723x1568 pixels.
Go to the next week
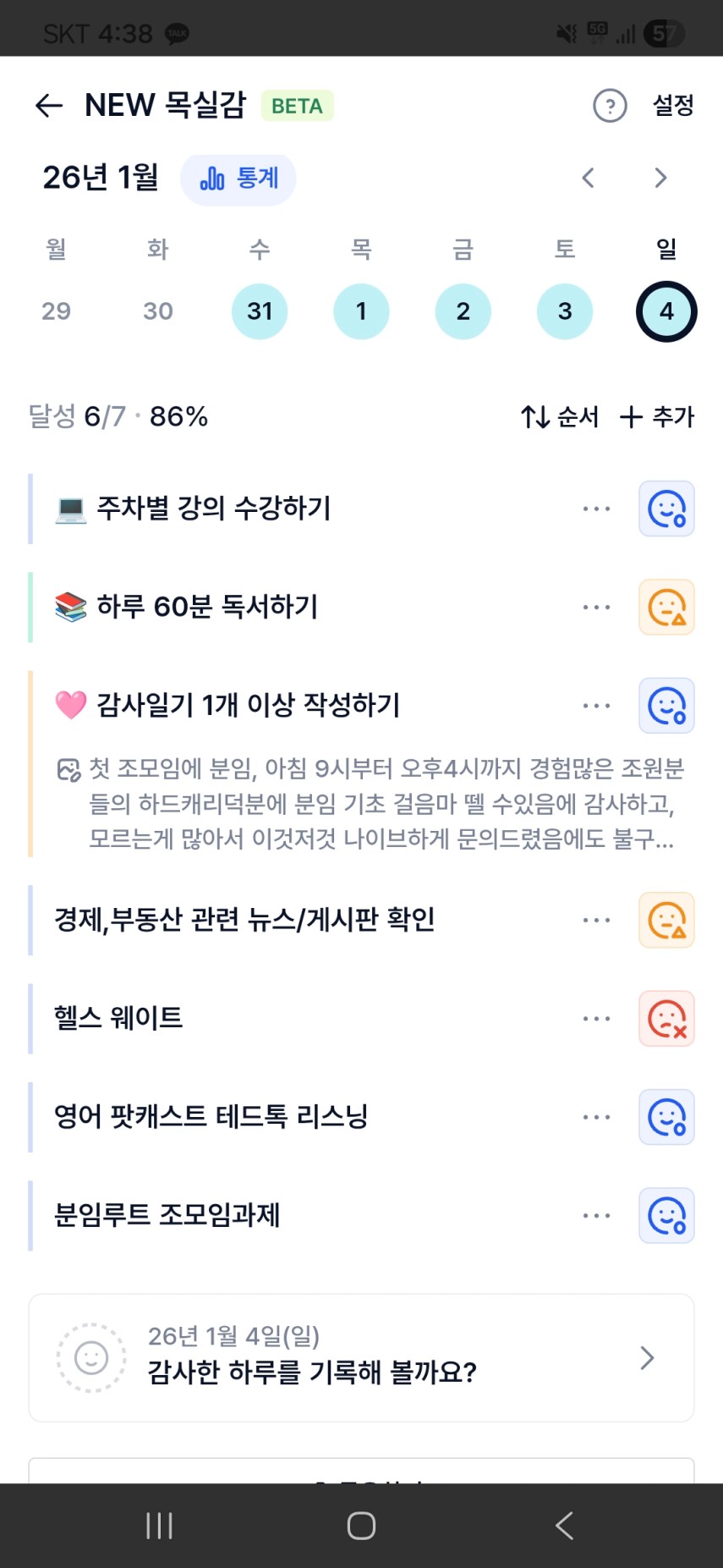coord(660,178)
